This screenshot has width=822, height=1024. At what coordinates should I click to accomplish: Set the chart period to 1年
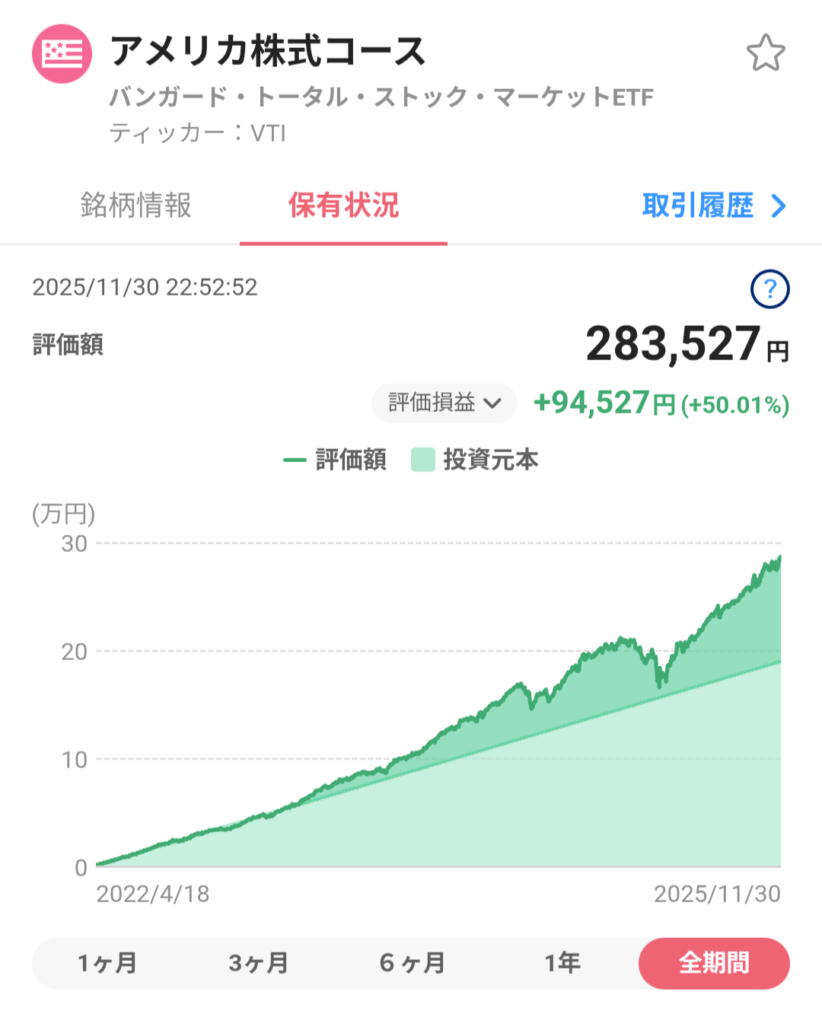tap(562, 964)
